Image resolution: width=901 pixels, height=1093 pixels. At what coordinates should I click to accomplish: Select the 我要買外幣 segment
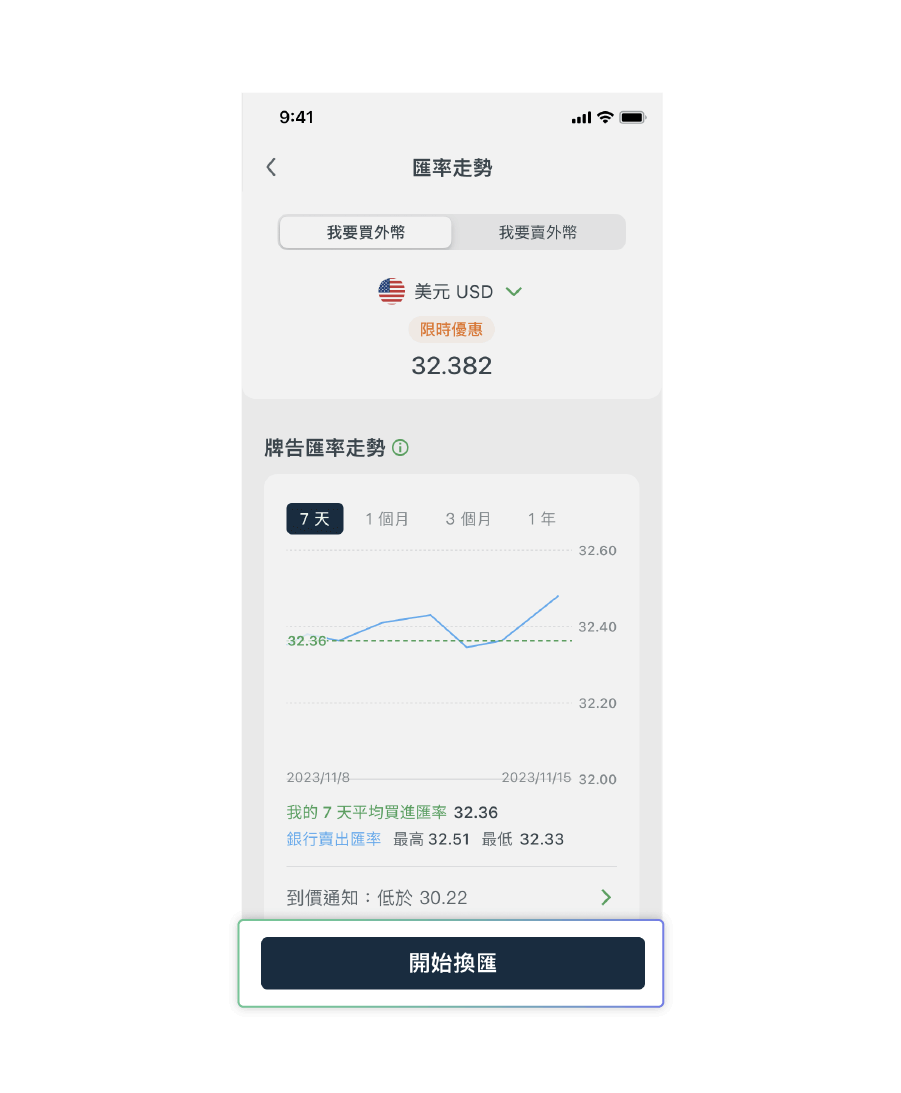365,233
